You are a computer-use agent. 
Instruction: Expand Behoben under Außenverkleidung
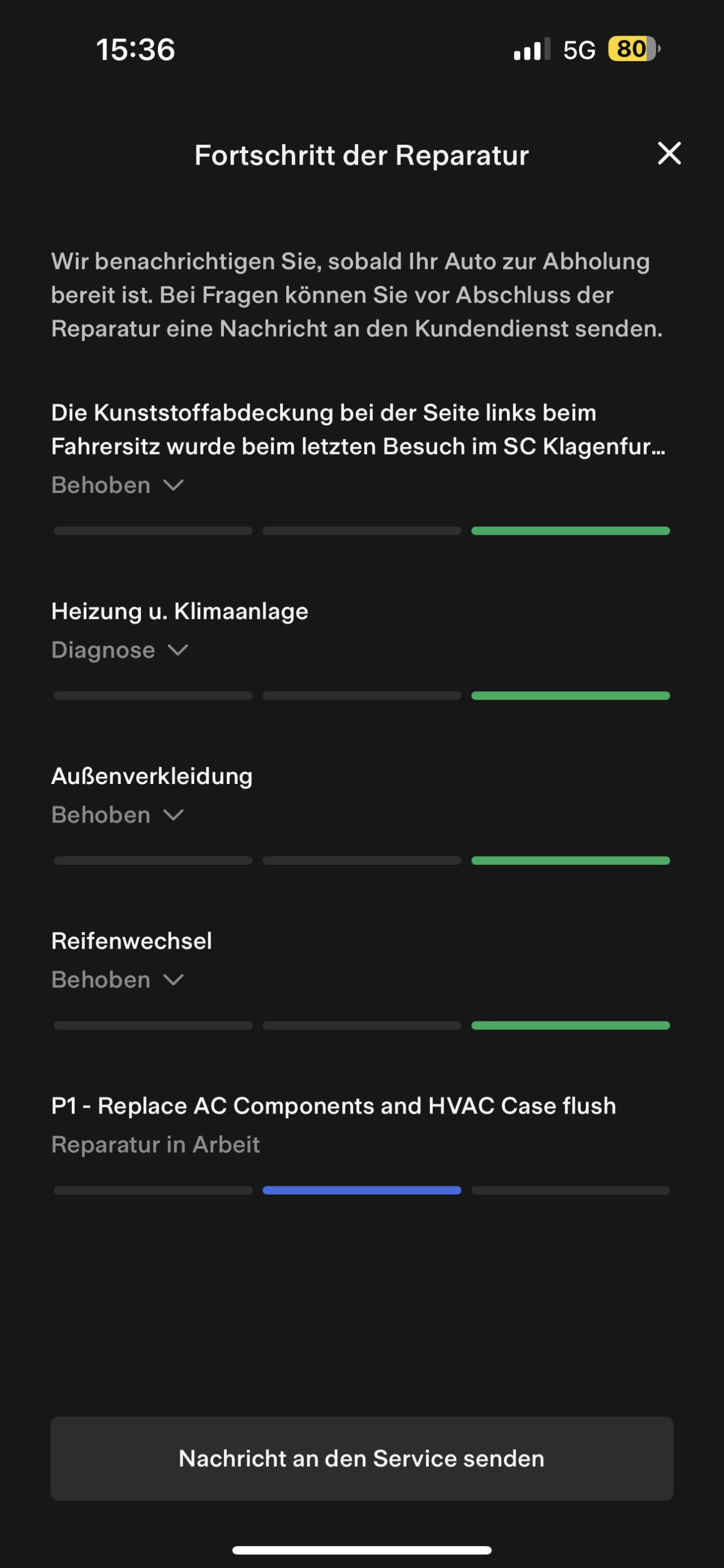pyautogui.click(x=118, y=815)
